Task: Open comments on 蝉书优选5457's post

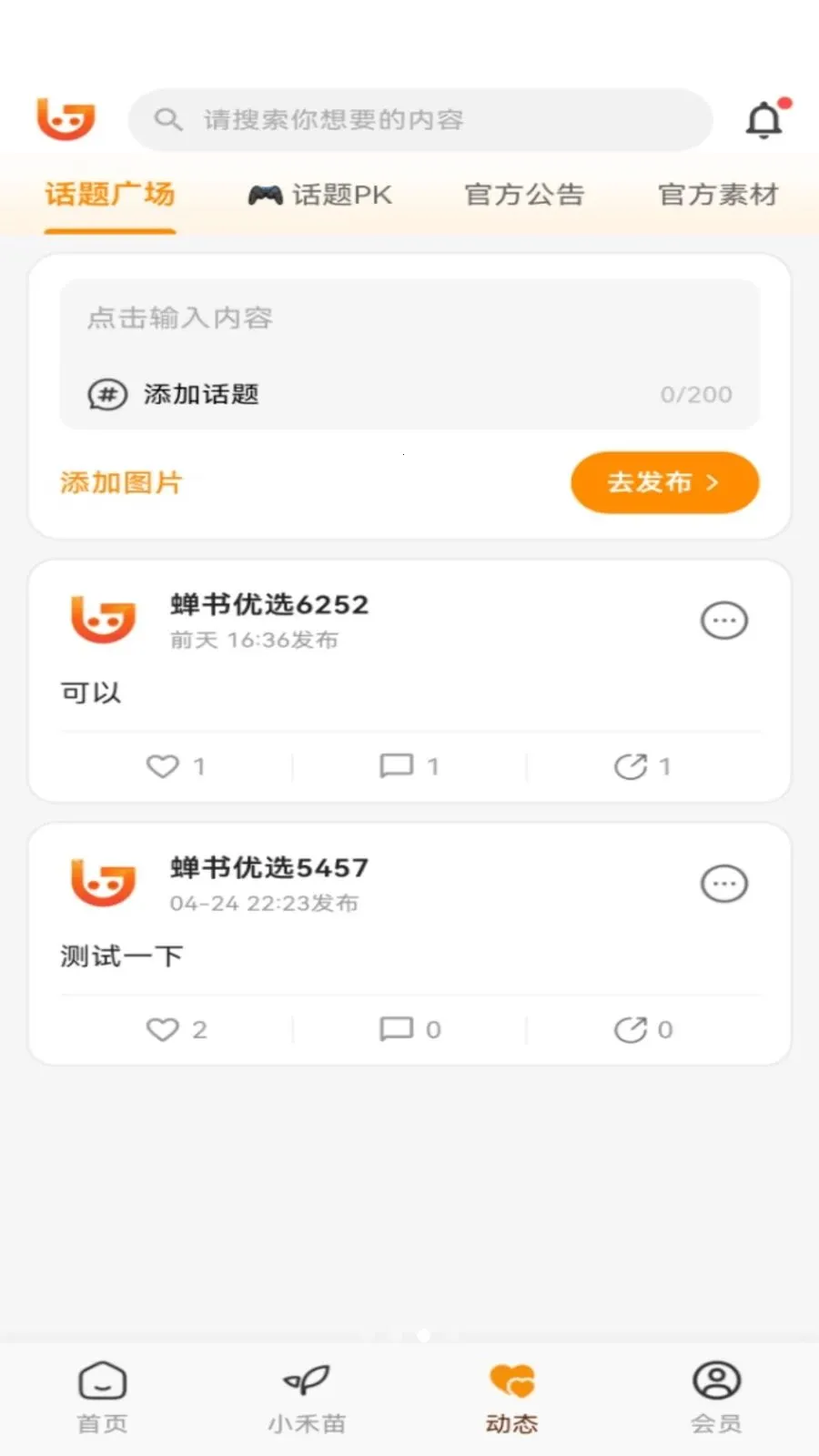Action: (x=398, y=1029)
